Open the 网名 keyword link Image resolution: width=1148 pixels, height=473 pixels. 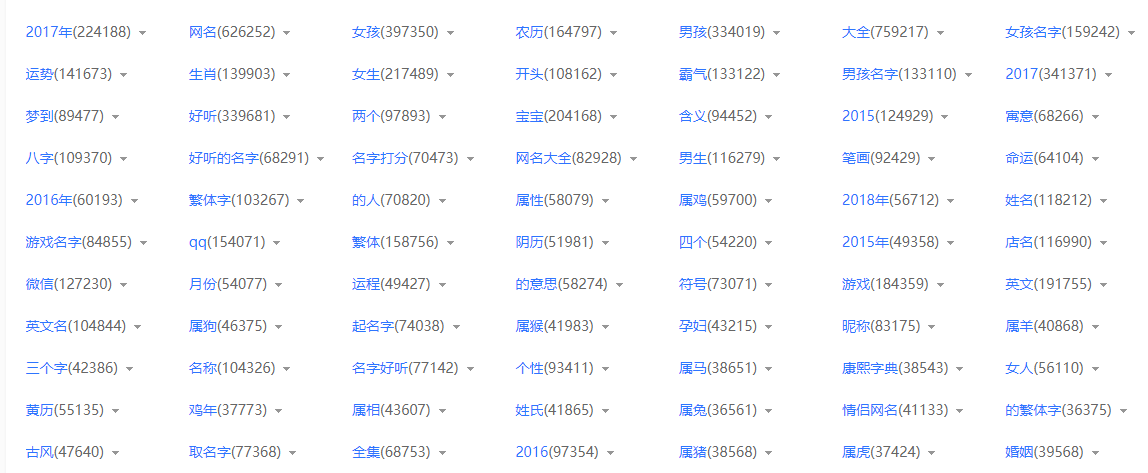coord(203,32)
